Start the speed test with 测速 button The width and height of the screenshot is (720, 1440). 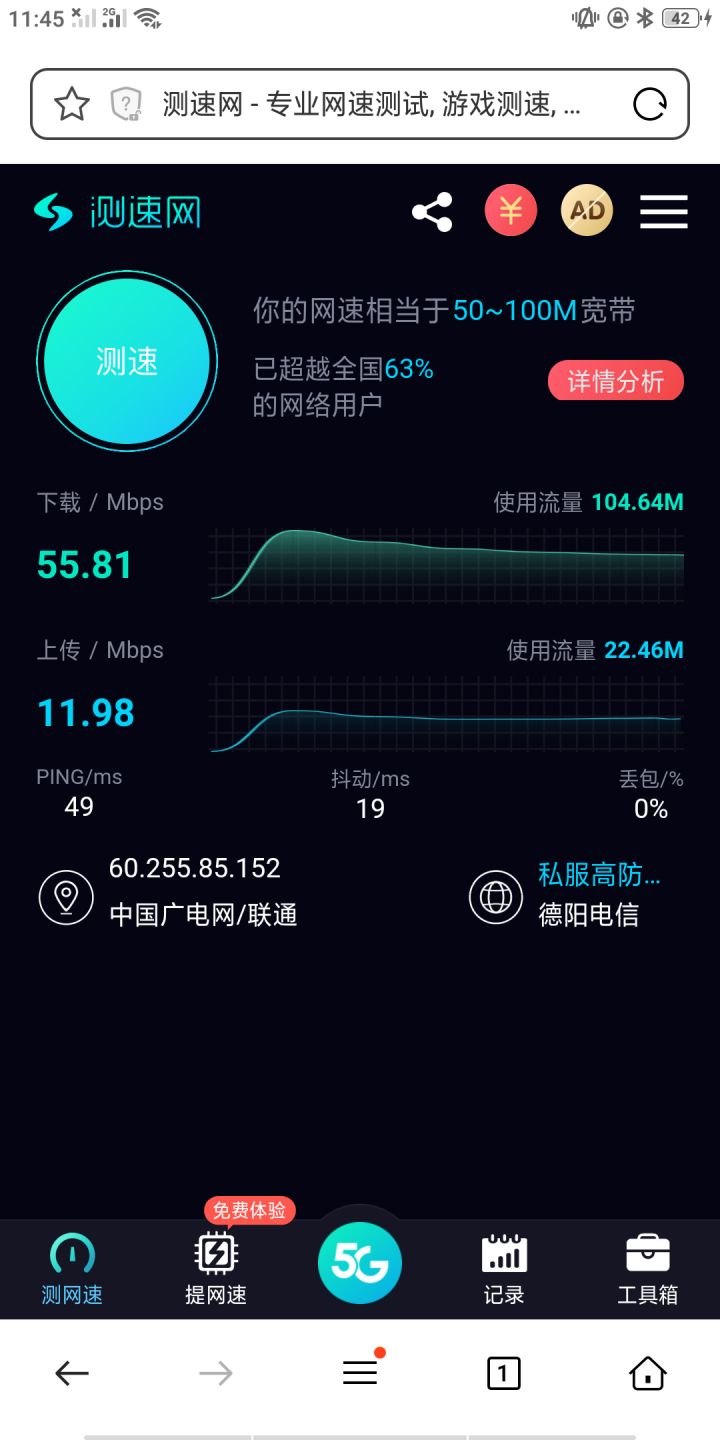click(127, 361)
